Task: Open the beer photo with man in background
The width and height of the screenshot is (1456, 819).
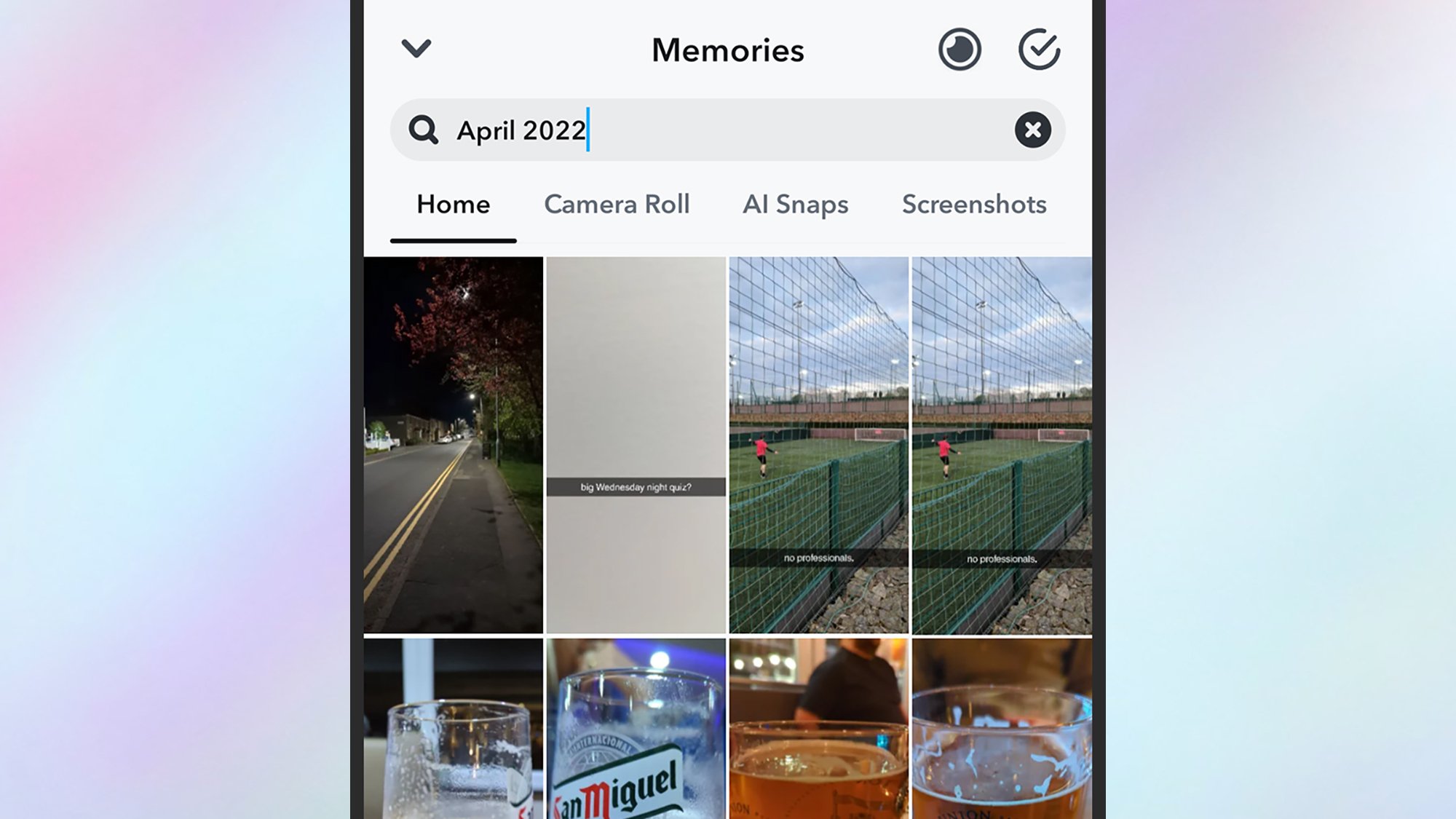Action: 818,728
